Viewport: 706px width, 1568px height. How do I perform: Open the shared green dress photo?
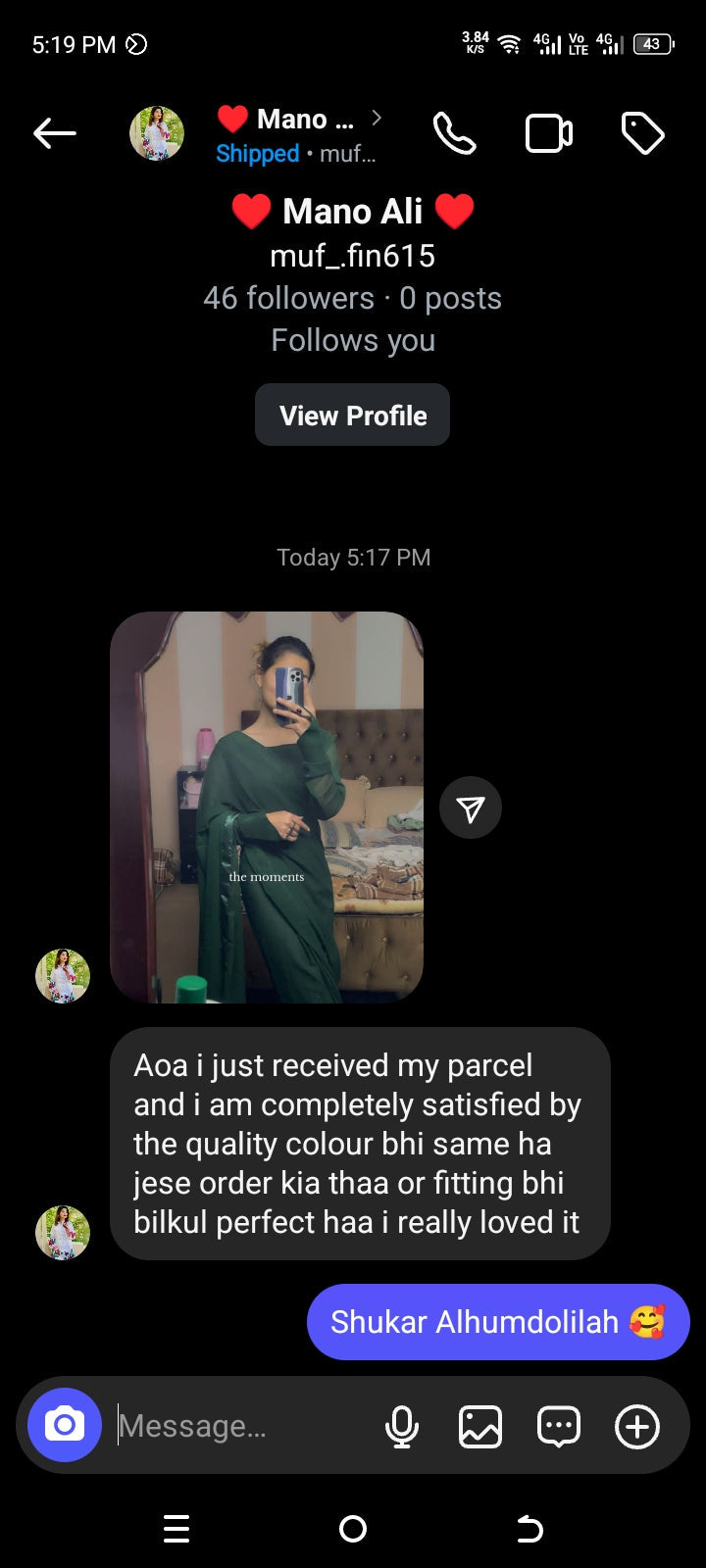coord(267,807)
